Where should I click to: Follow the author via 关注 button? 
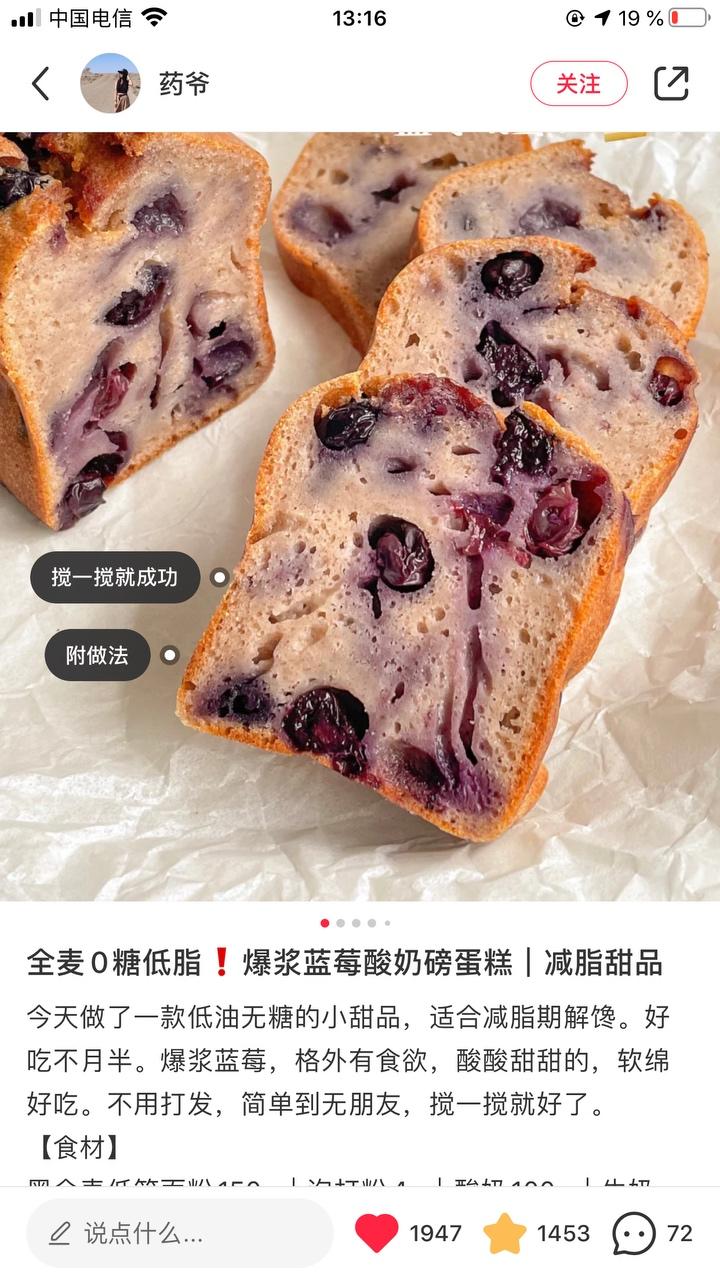click(x=578, y=84)
